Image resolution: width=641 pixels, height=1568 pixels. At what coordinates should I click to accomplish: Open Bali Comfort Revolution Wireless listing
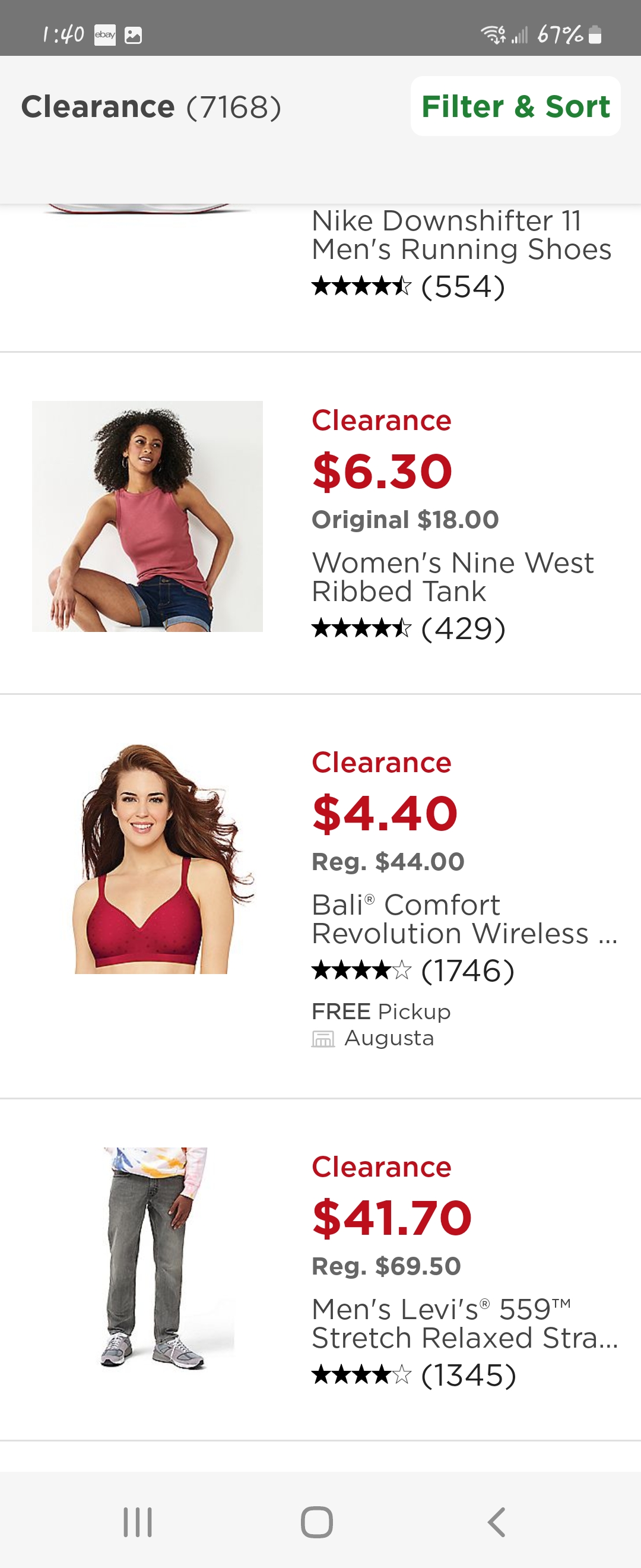pos(464,918)
